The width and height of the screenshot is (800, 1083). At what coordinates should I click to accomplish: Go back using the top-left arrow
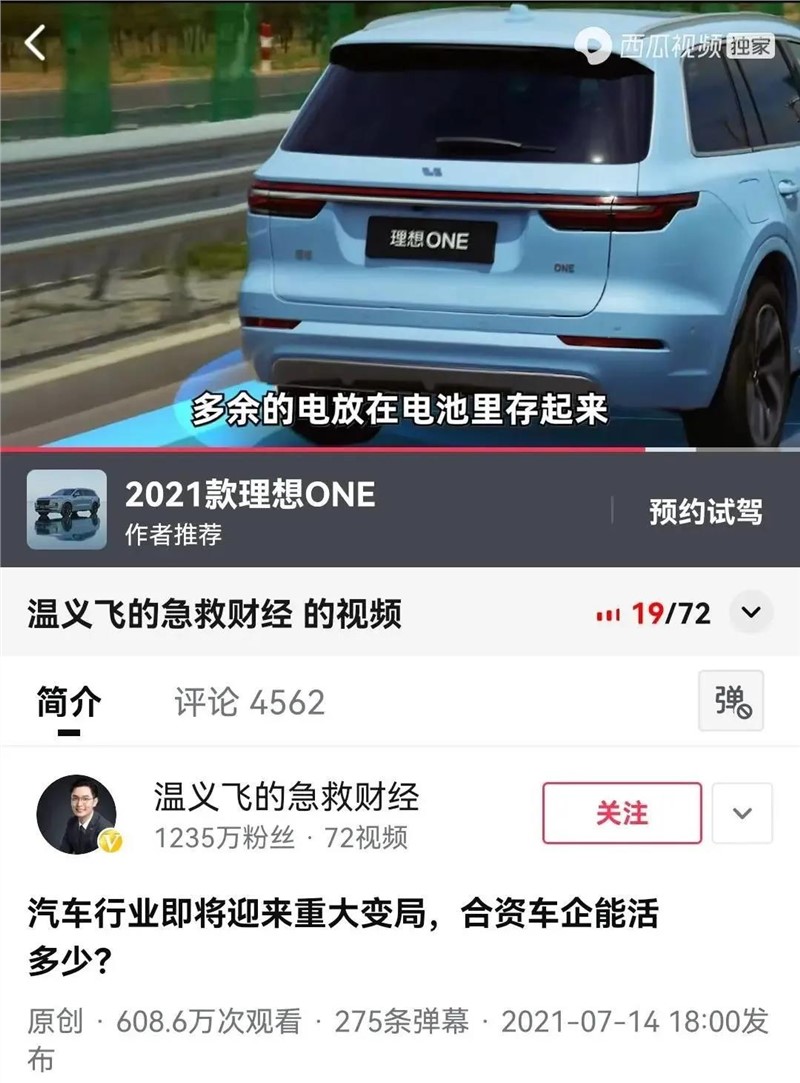point(36,43)
